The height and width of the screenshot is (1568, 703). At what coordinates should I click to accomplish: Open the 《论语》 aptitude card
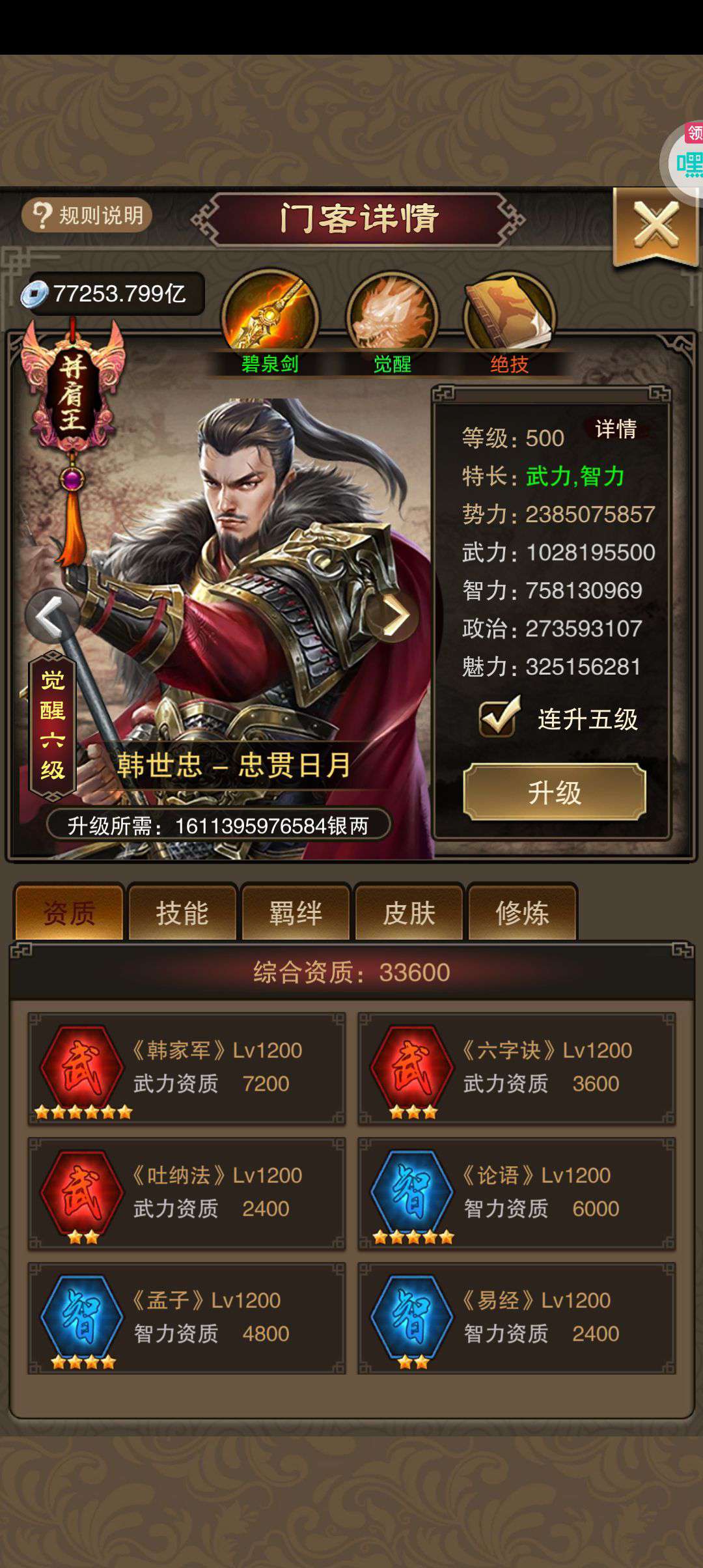point(516,1194)
